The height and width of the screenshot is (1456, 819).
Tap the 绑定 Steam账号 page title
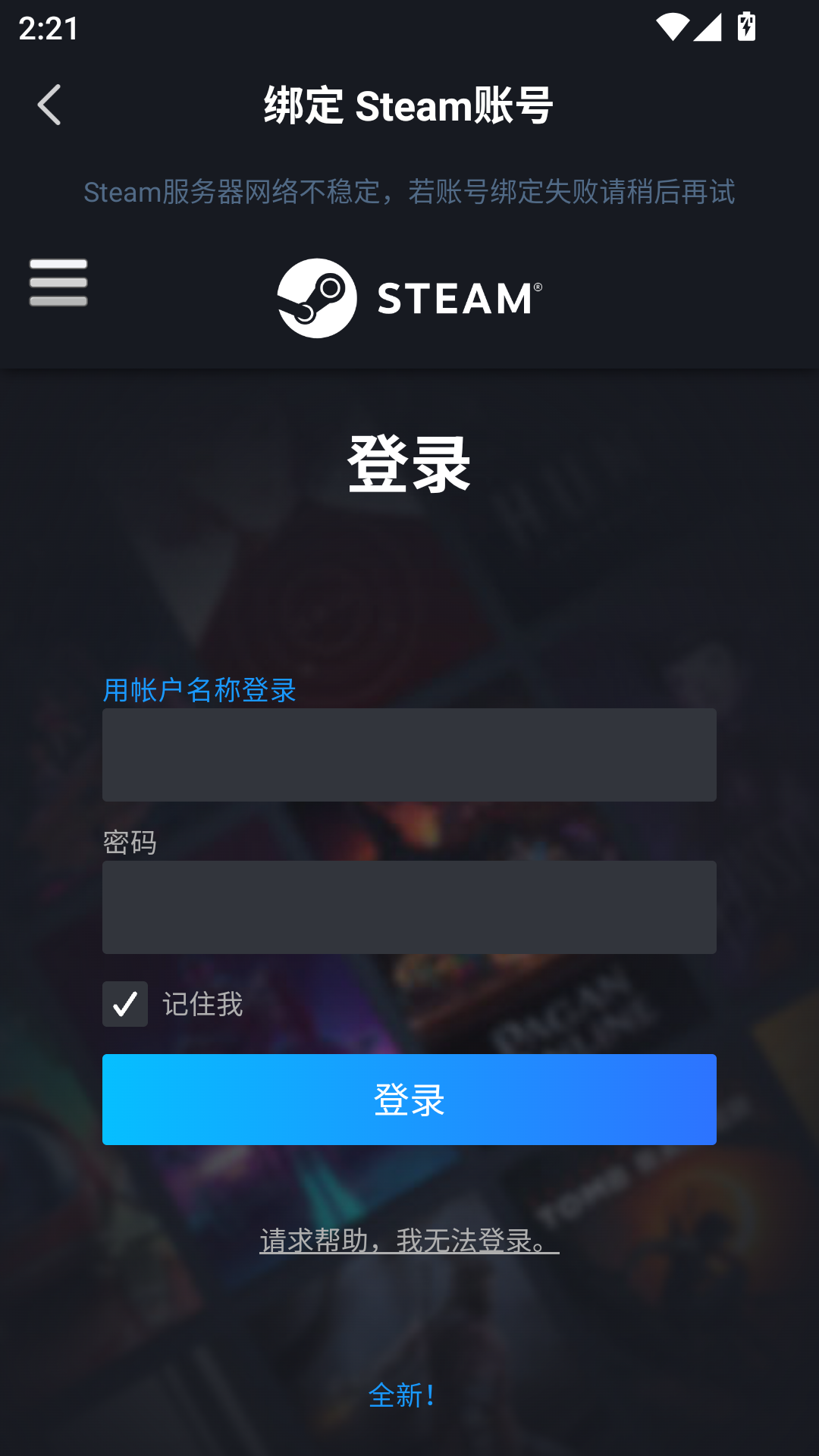pos(408,106)
